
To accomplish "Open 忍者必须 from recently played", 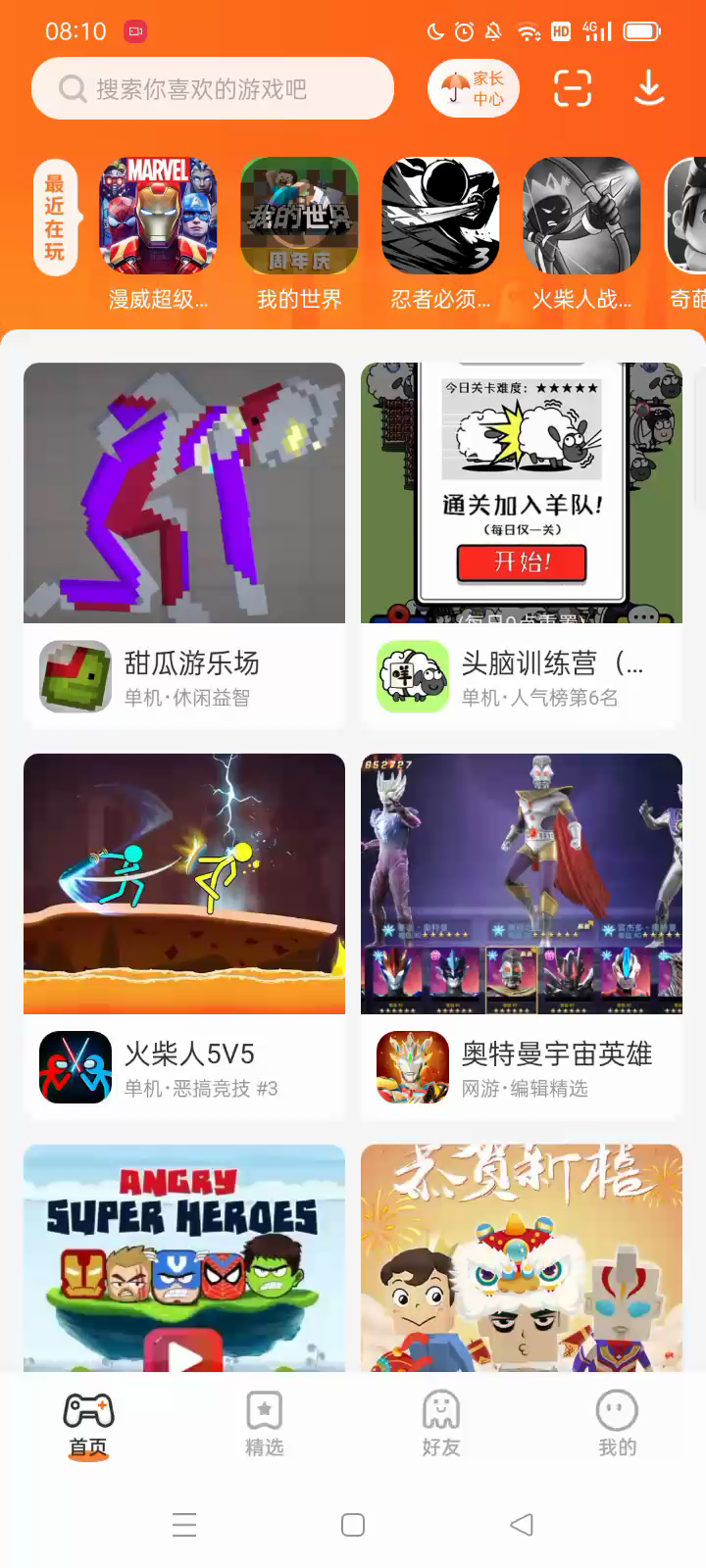I will click(440, 217).
